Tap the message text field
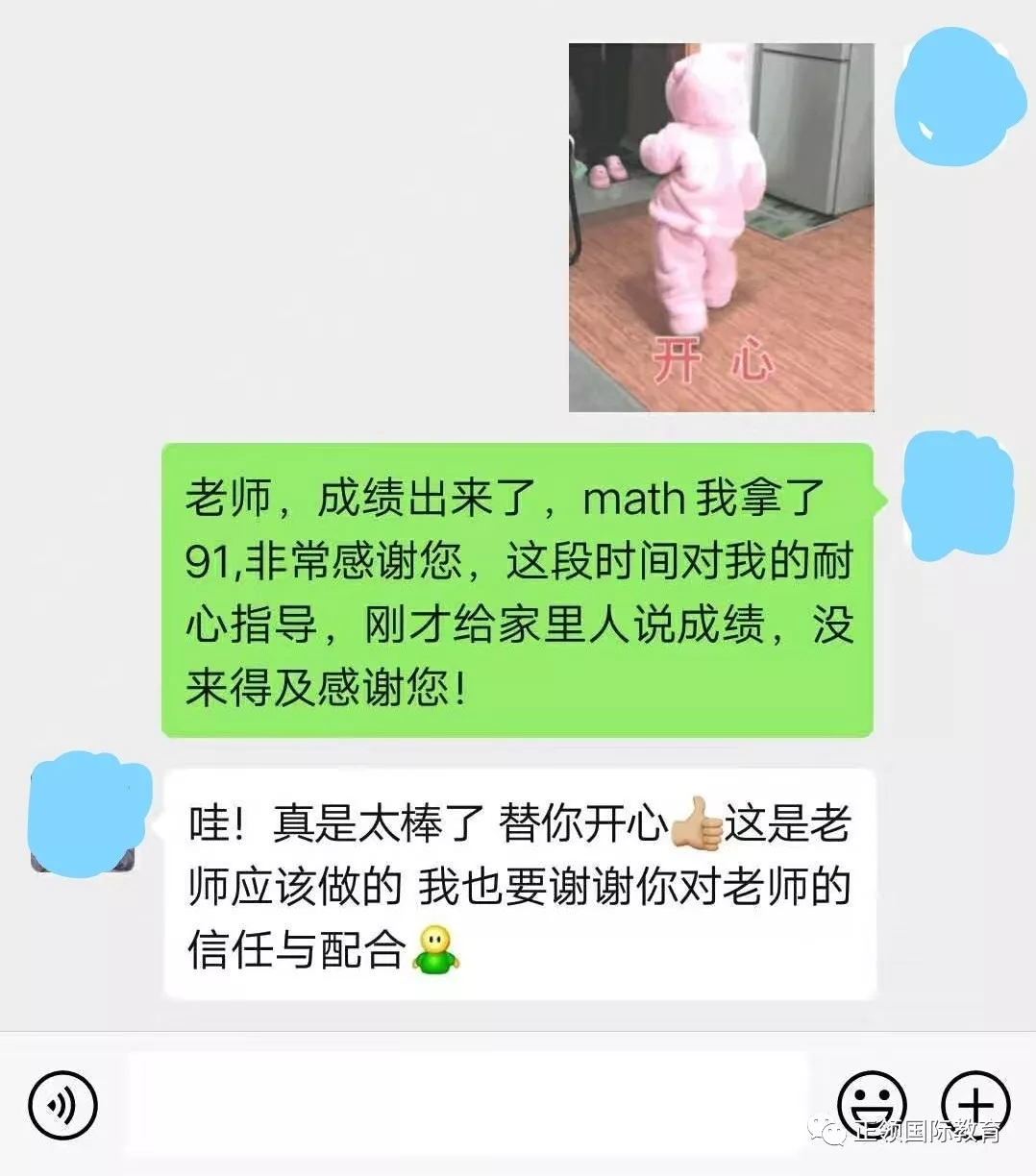 click(x=468, y=1102)
